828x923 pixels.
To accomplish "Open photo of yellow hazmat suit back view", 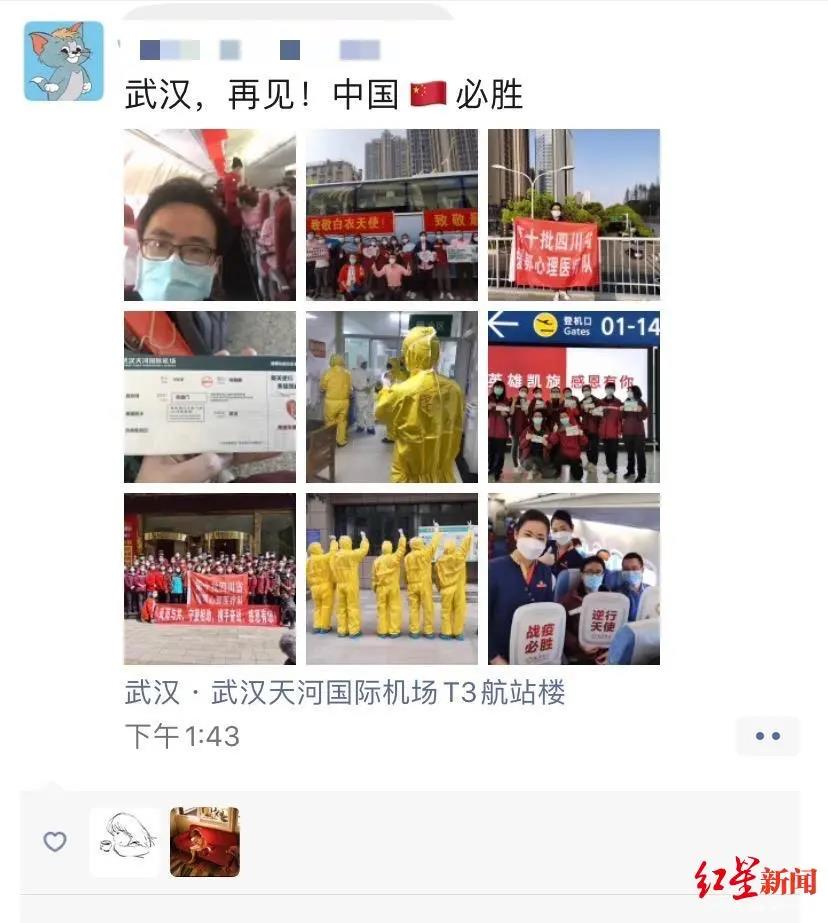I will [x=391, y=397].
